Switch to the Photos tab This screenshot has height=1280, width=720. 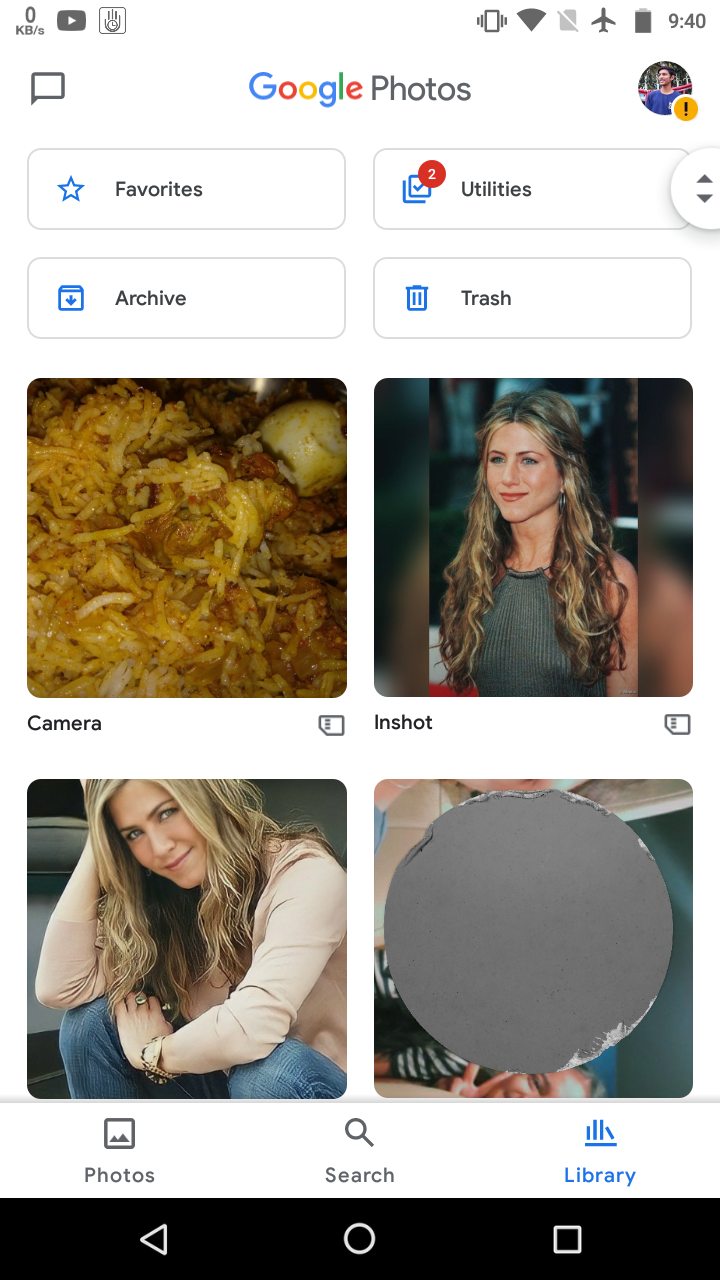120,1151
